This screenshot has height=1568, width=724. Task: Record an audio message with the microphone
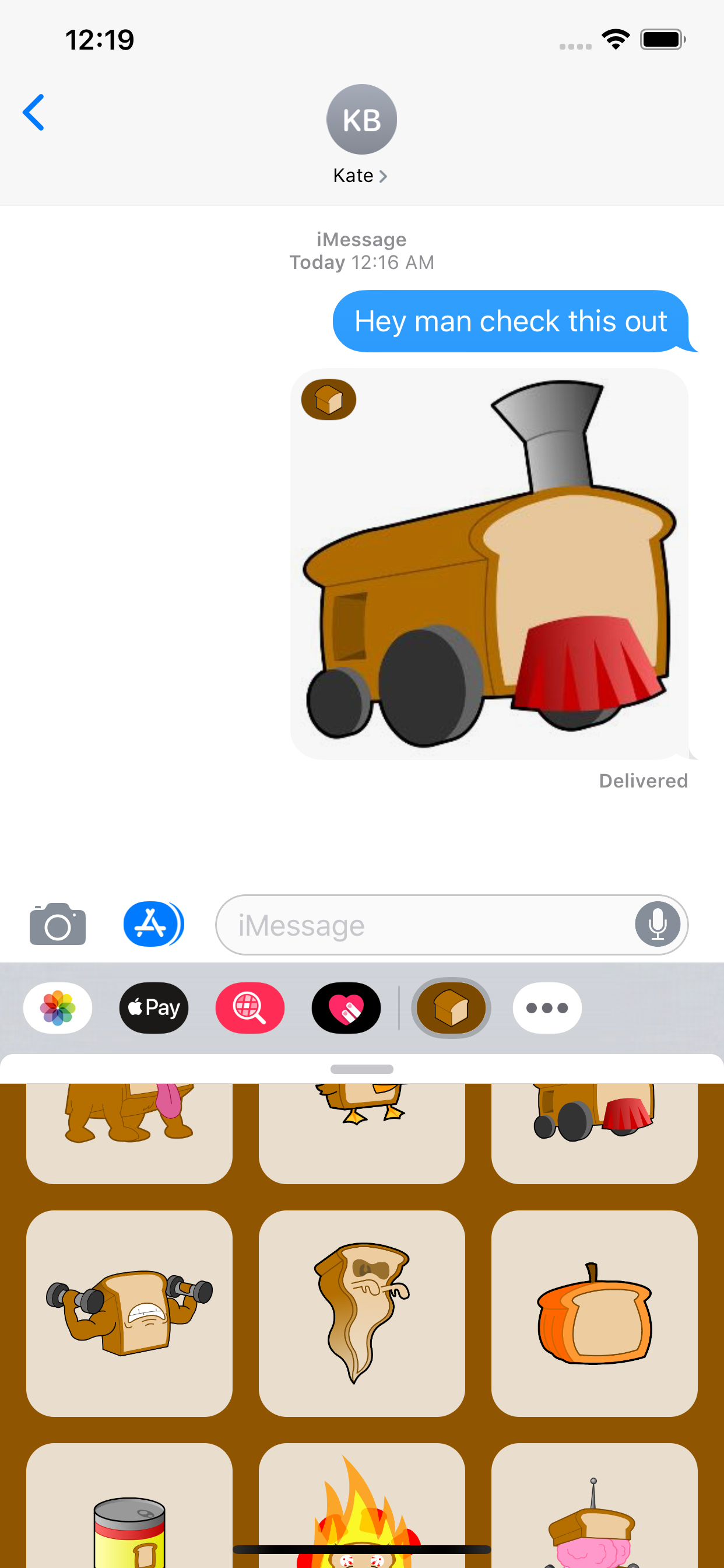click(657, 925)
